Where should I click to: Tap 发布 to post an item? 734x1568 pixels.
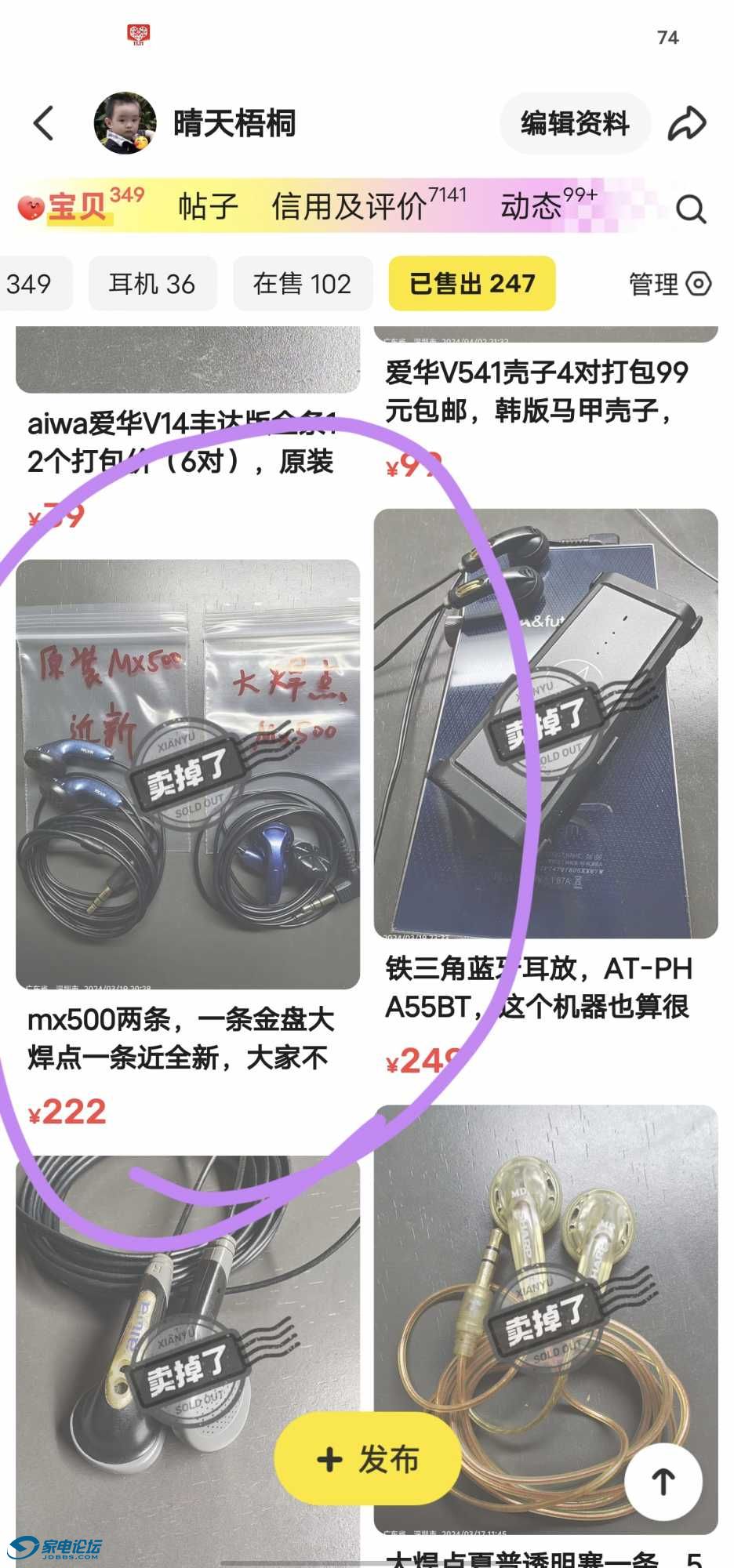tap(367, 1459)
